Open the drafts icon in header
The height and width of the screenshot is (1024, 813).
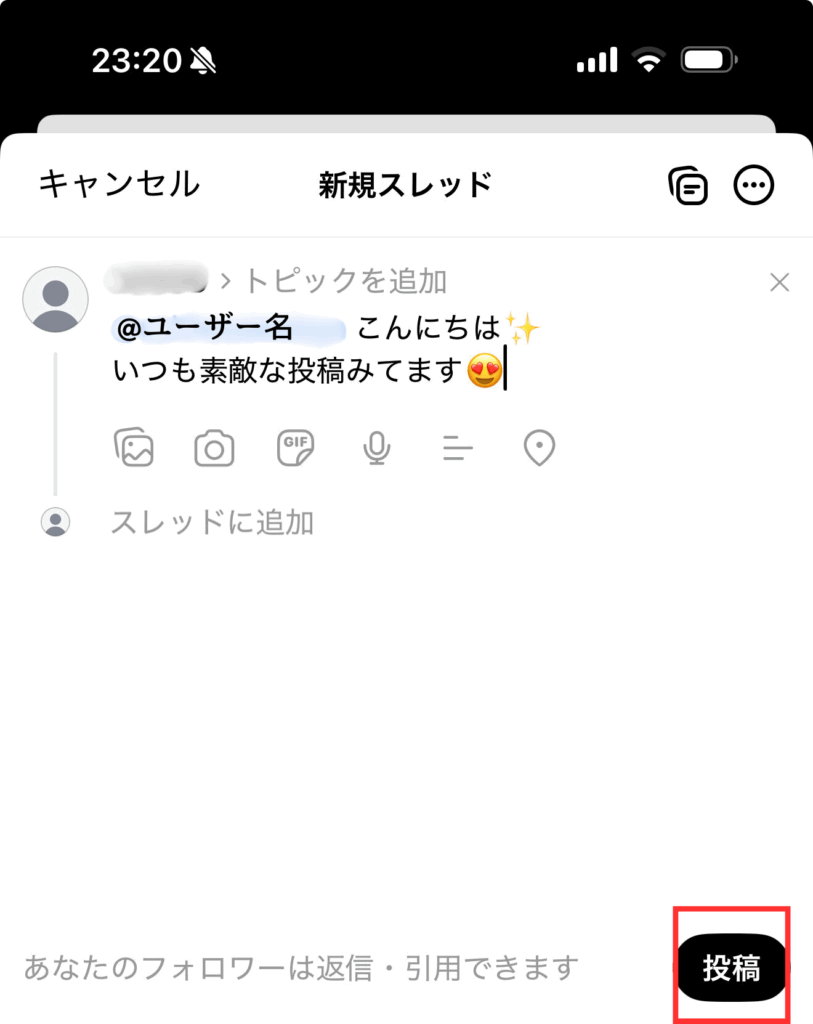click(688, 185)
